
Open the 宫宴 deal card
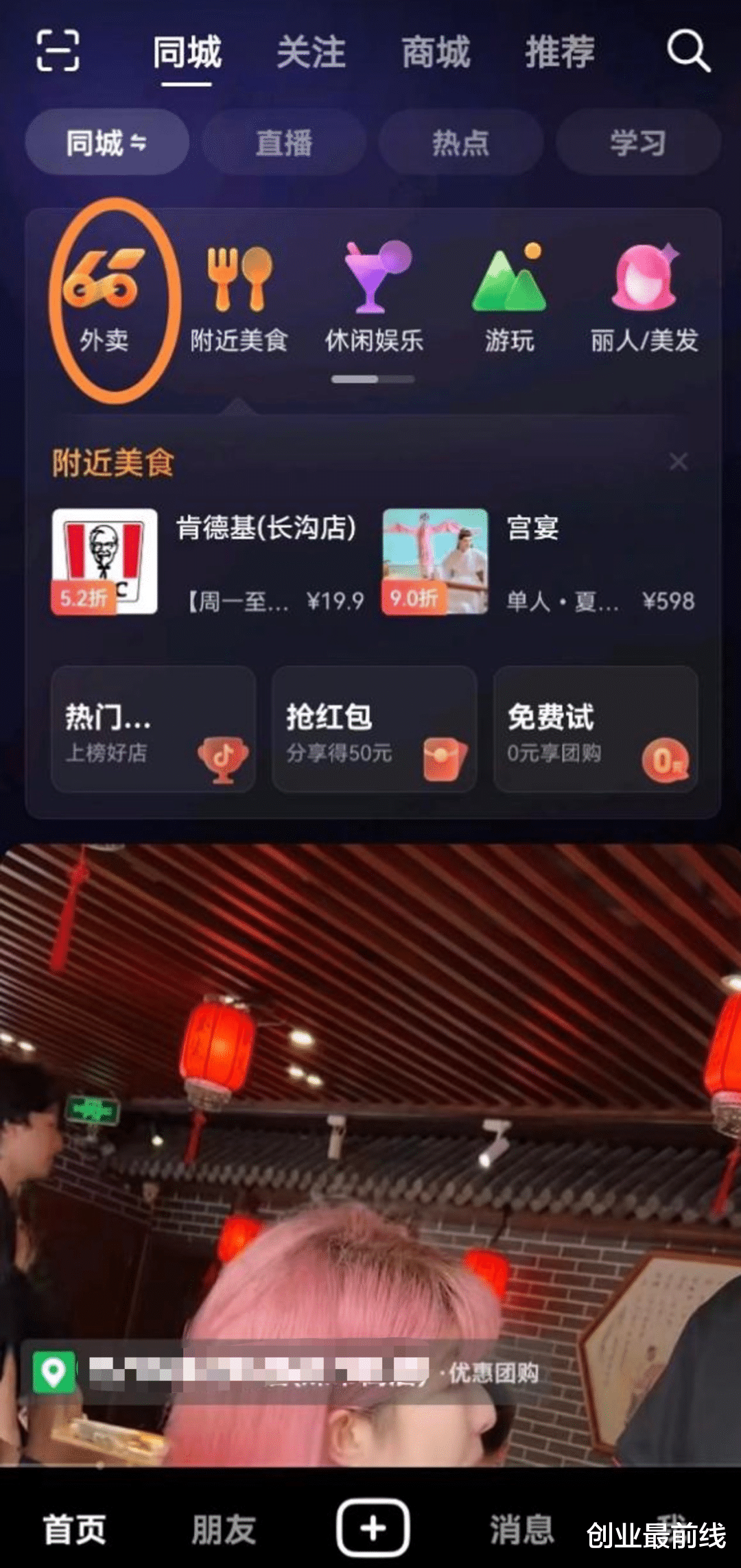point(539,562)
